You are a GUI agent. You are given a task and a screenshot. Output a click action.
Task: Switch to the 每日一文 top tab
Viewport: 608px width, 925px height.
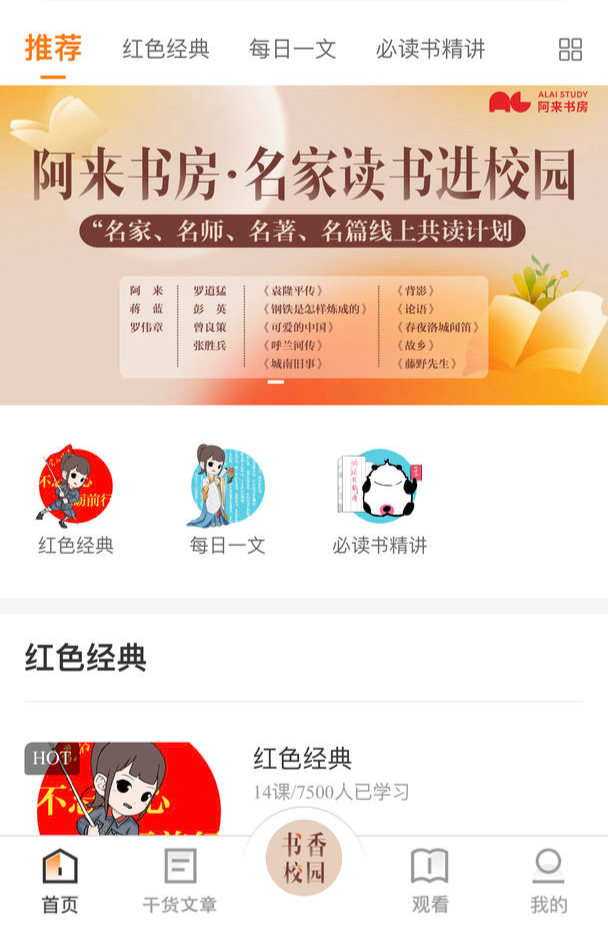pos(292,48)
